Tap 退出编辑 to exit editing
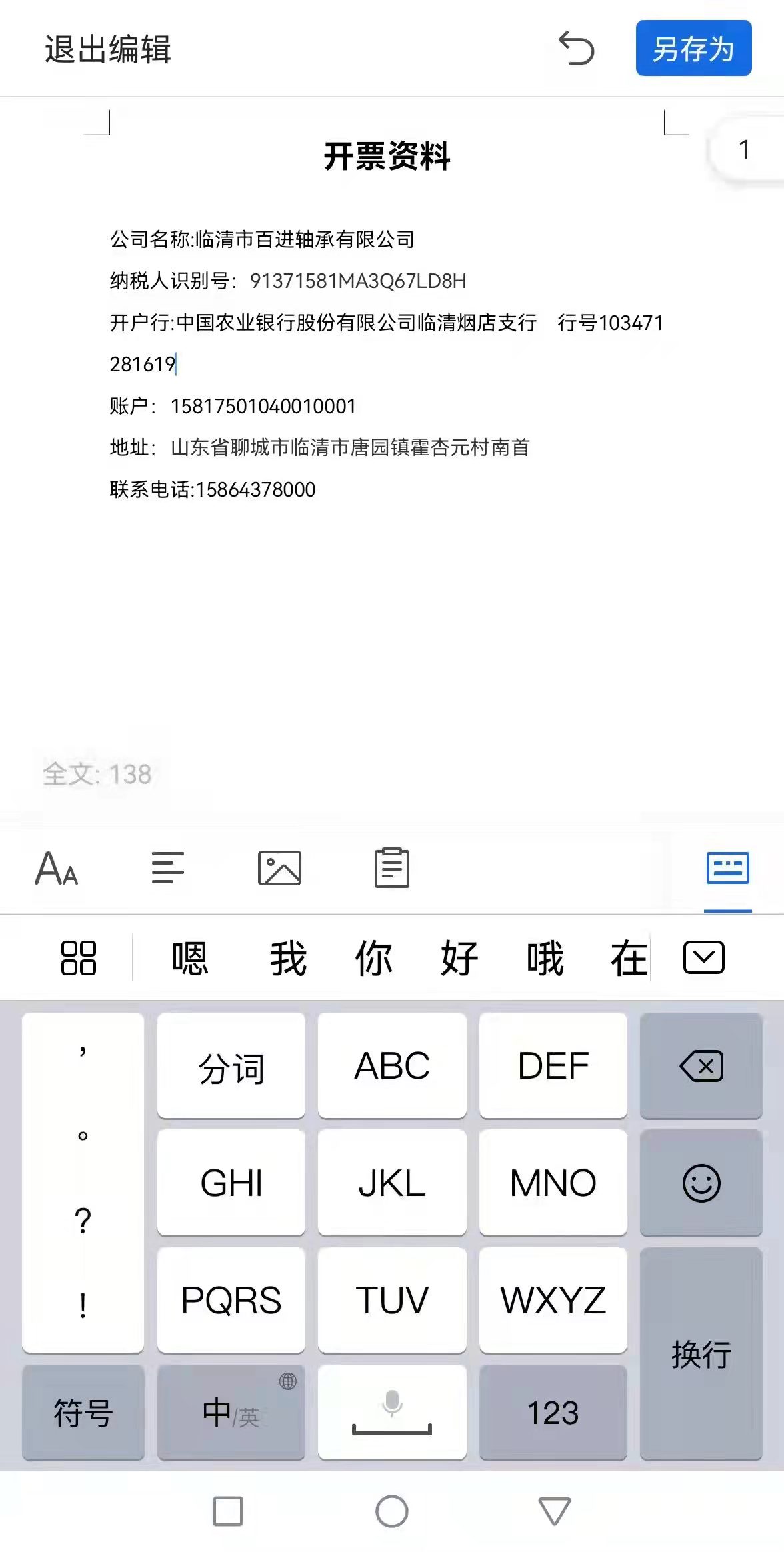Image resolution: width=784 pixels, height=1552 pixels. 108,49
